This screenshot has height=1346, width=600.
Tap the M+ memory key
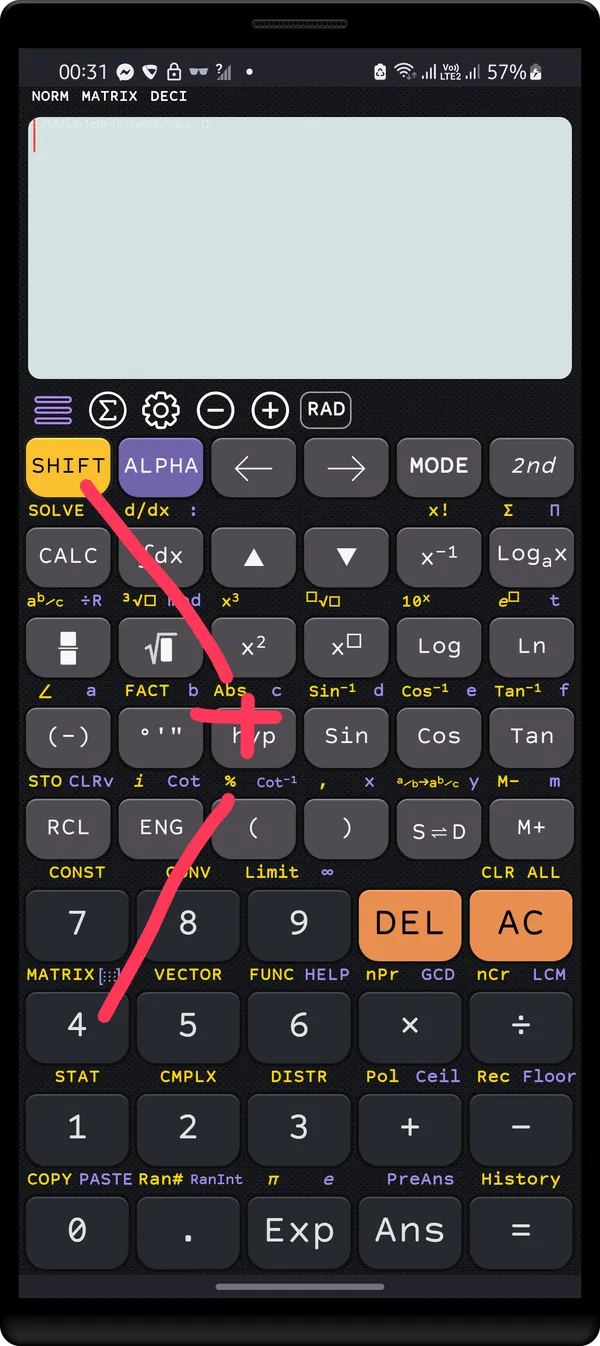(532, 828)
